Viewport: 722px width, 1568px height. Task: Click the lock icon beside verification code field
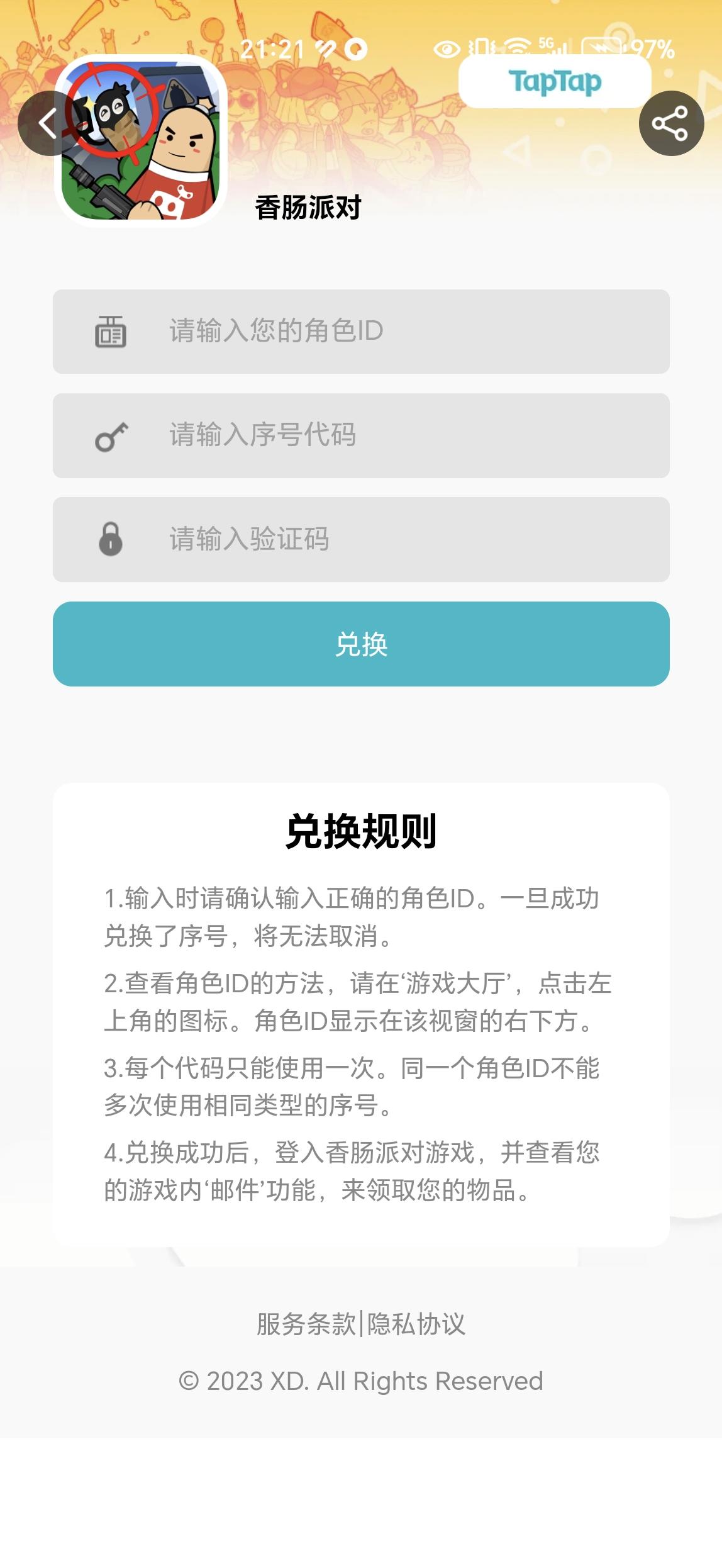(x=111, y=540)
